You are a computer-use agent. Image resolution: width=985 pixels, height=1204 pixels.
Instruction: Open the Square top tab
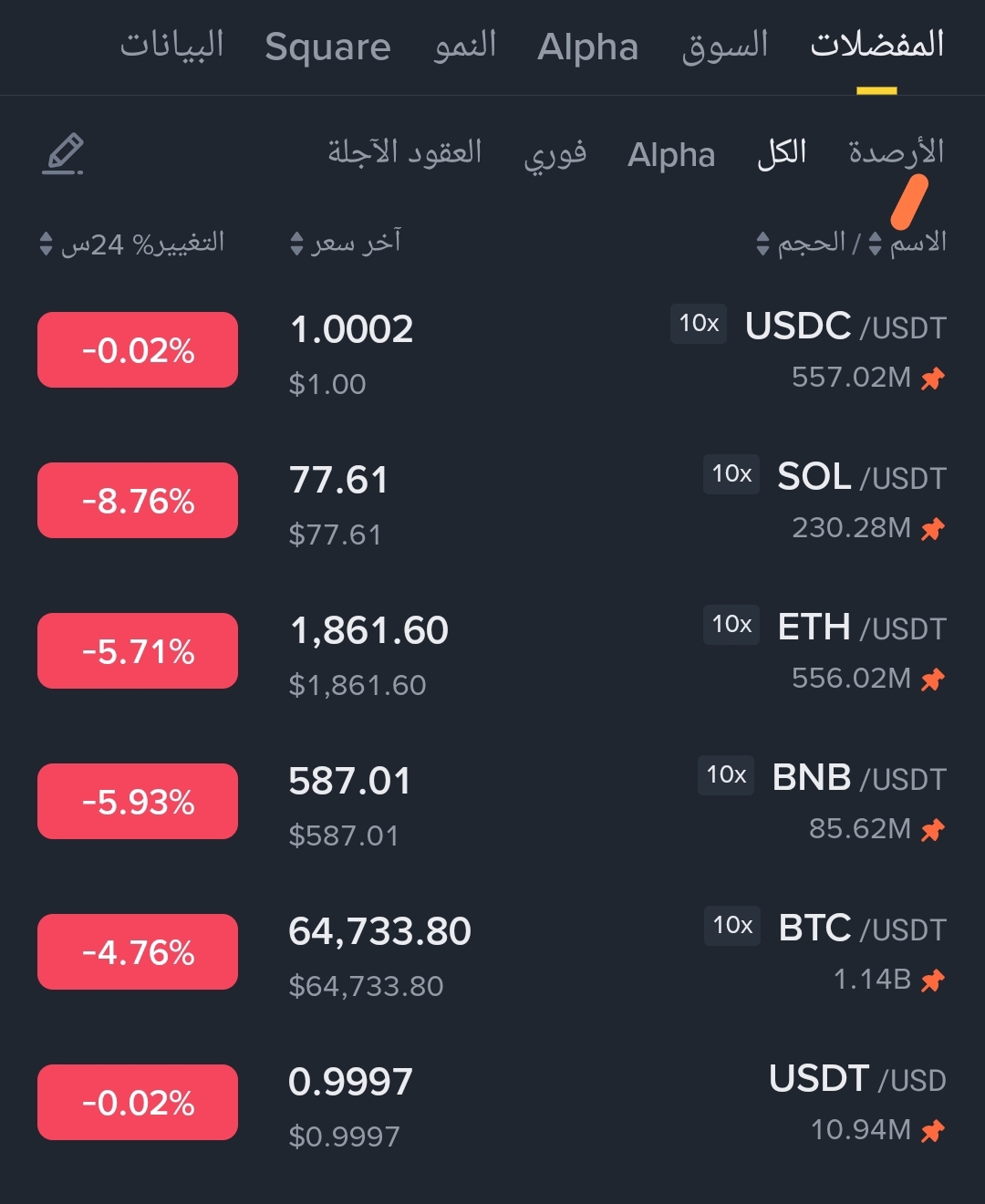point(327,47)
